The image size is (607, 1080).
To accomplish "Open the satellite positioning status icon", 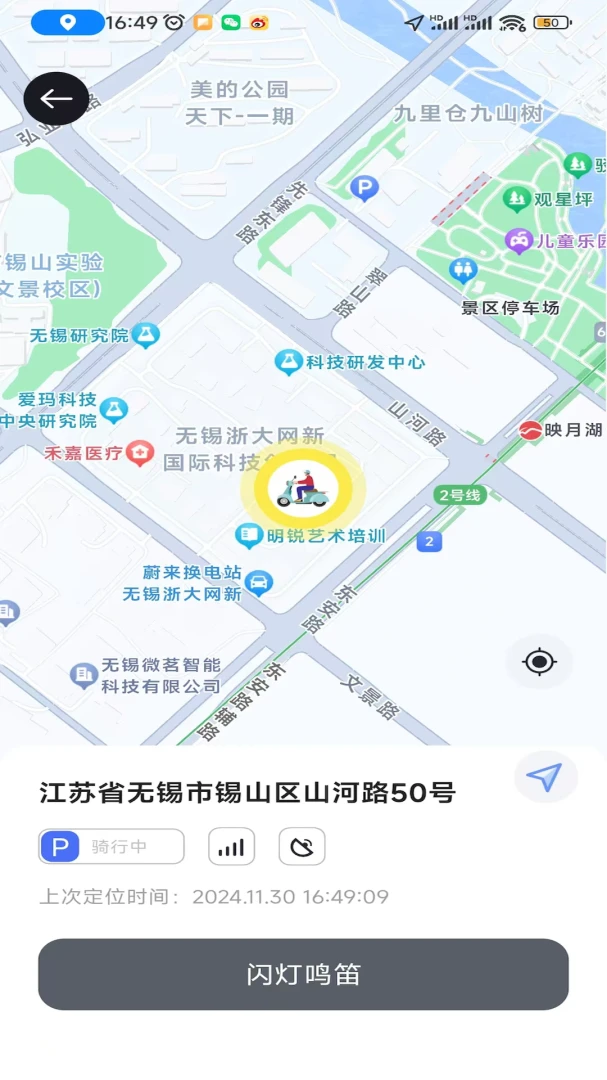I will click(302, 847).
